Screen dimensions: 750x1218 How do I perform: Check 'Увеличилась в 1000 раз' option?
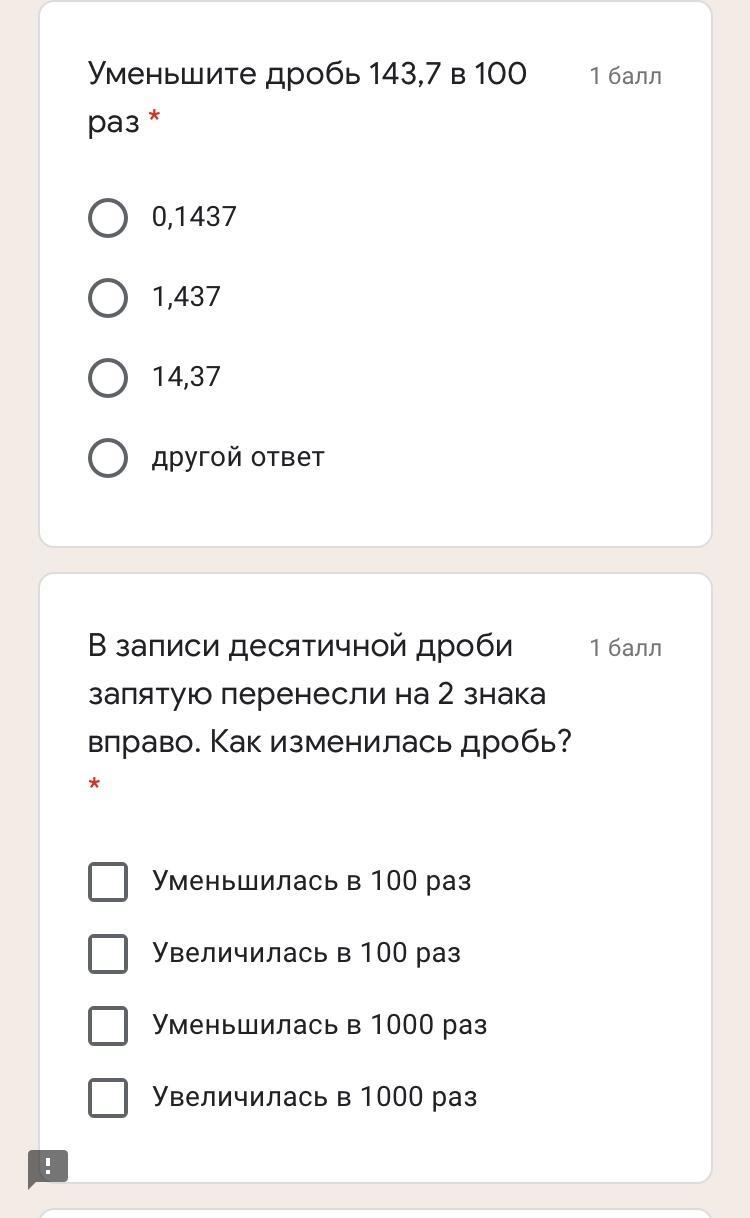[x=108, y=1098]
